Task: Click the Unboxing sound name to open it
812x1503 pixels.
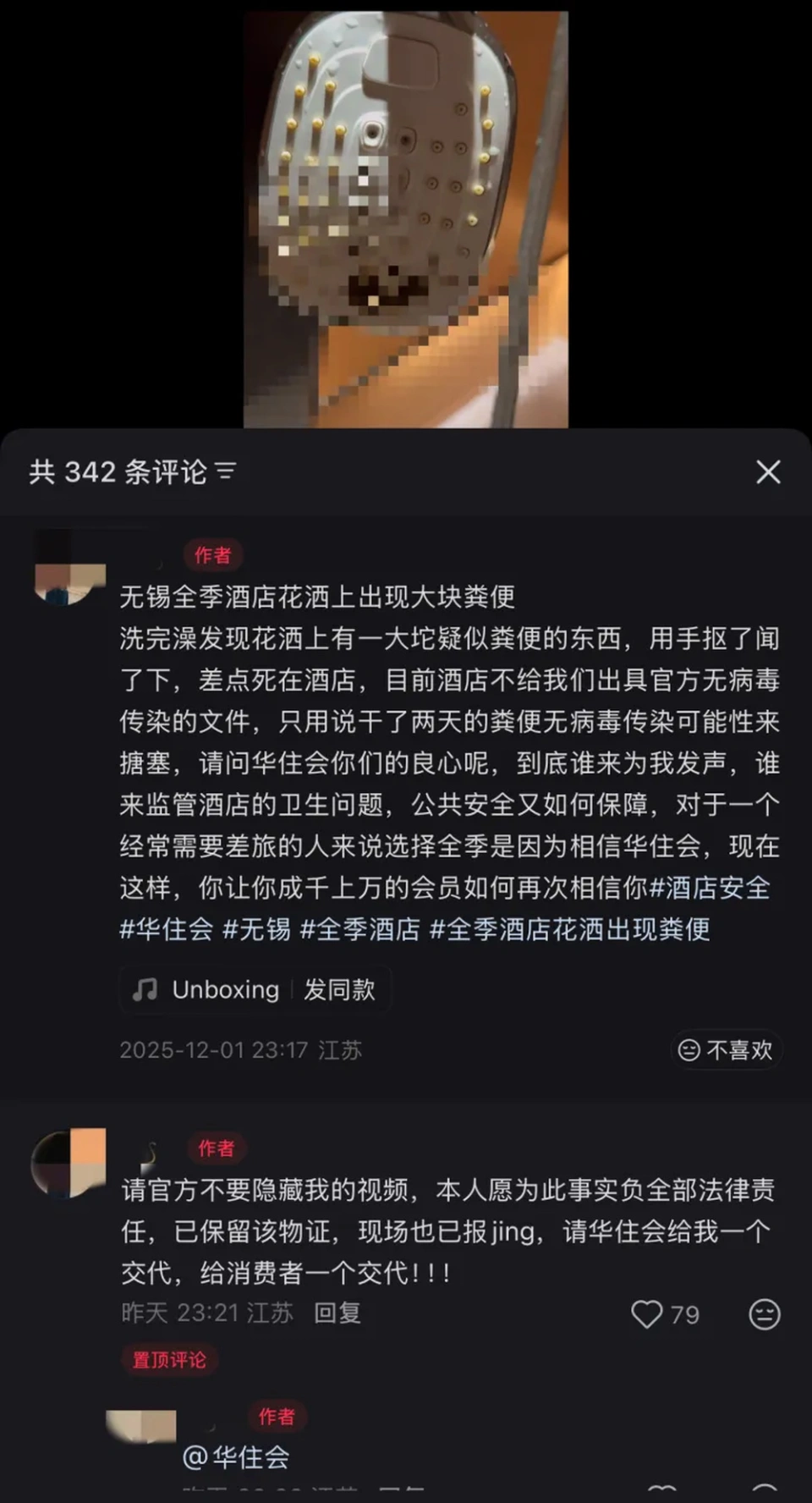Action: pos(224,989)
